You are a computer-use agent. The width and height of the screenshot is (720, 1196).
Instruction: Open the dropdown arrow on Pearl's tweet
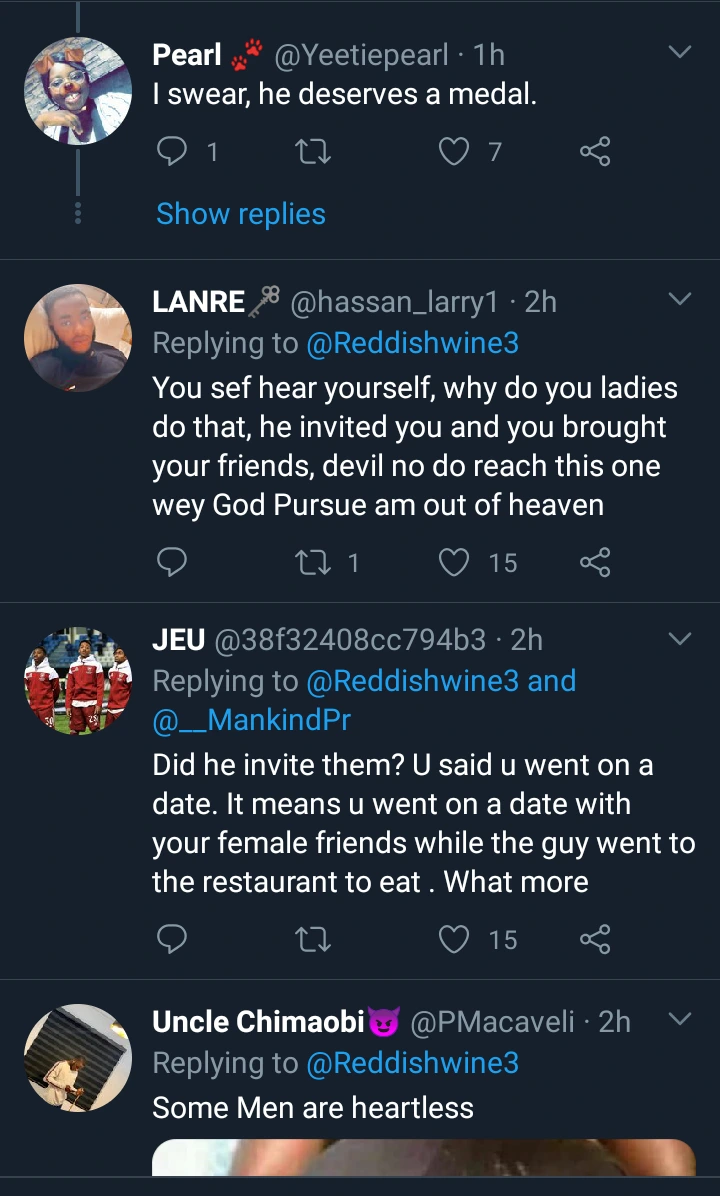click(x=679, y=52)
